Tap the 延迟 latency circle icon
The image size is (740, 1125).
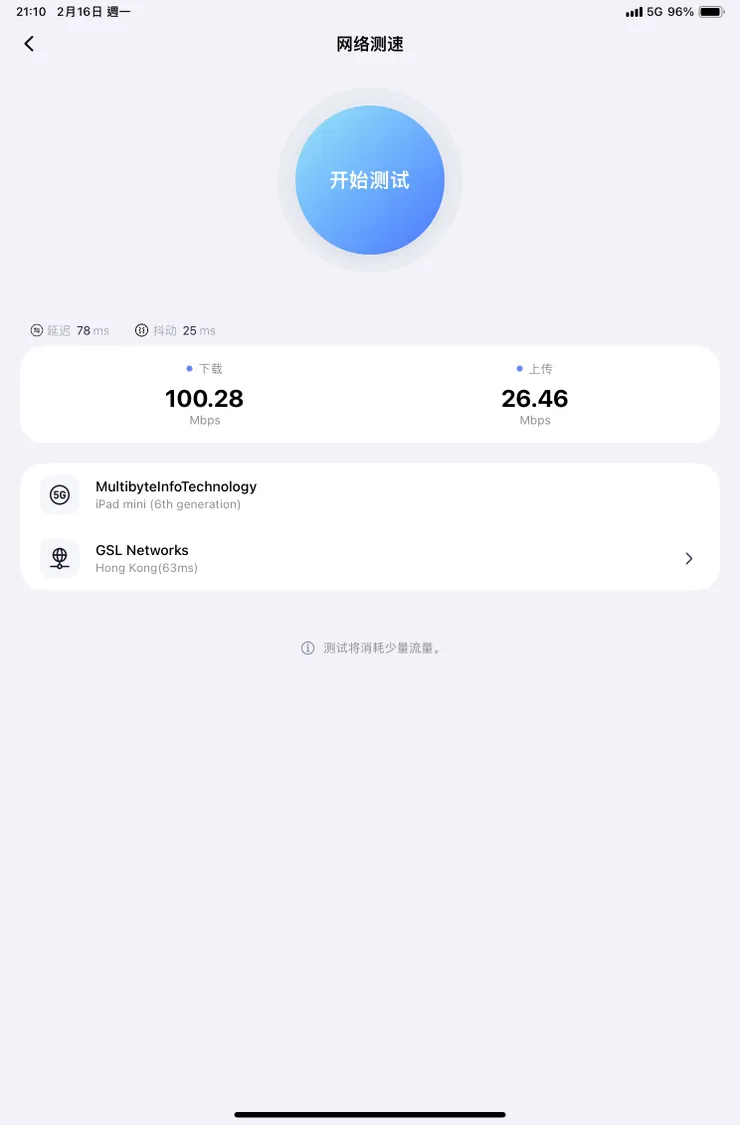pos(35,330)
